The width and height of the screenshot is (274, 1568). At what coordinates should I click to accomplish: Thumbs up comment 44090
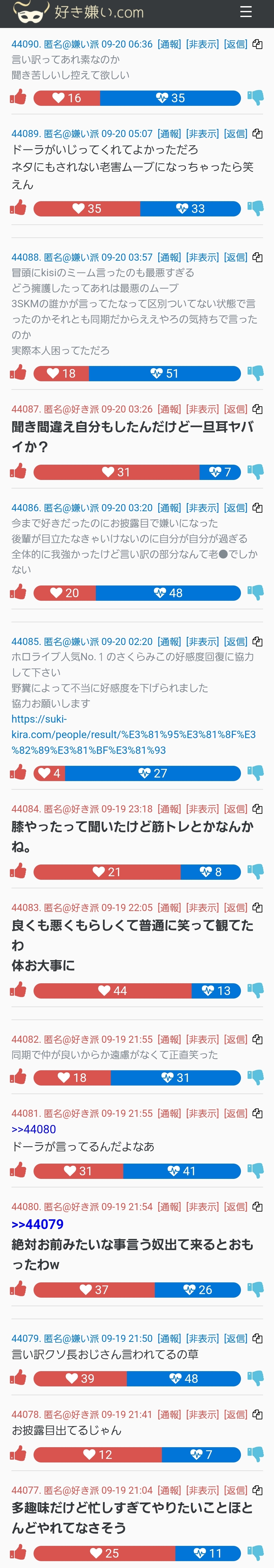(x=18, y=97)
